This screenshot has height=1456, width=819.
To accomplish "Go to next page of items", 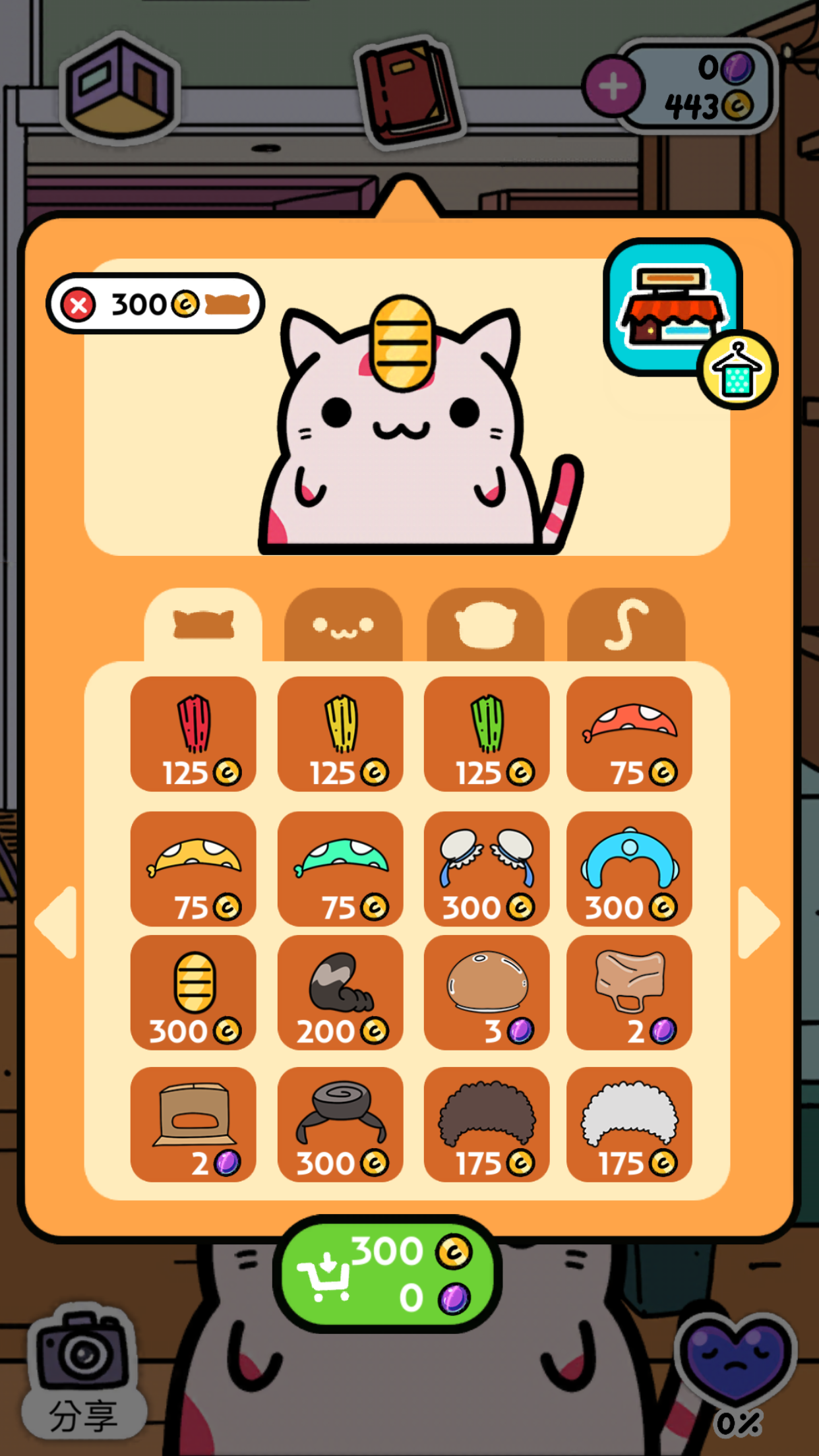I will (x=758, y=922).
